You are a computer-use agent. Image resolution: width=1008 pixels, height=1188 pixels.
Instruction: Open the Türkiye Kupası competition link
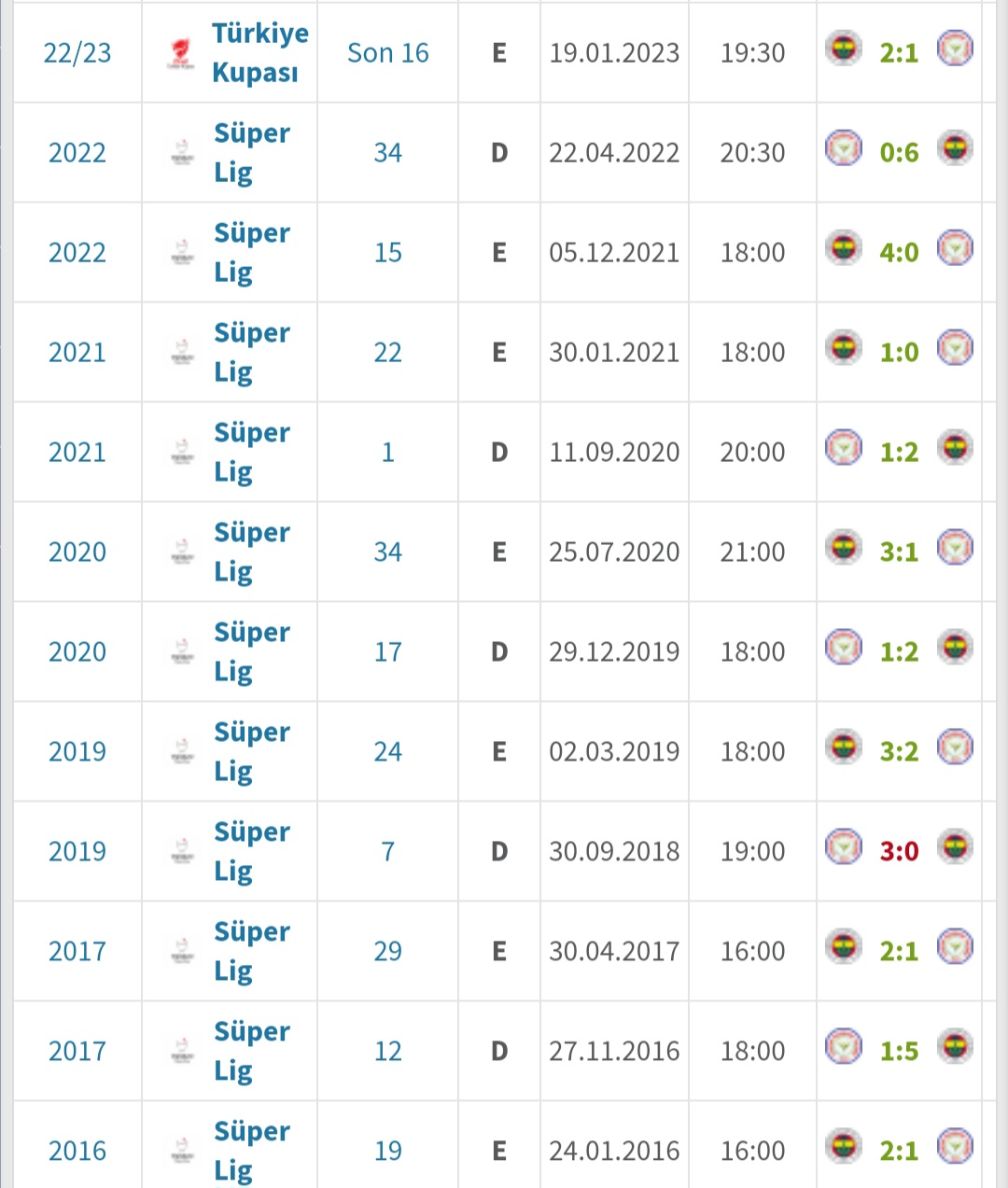pyautogui.click(x=259, y=52)
